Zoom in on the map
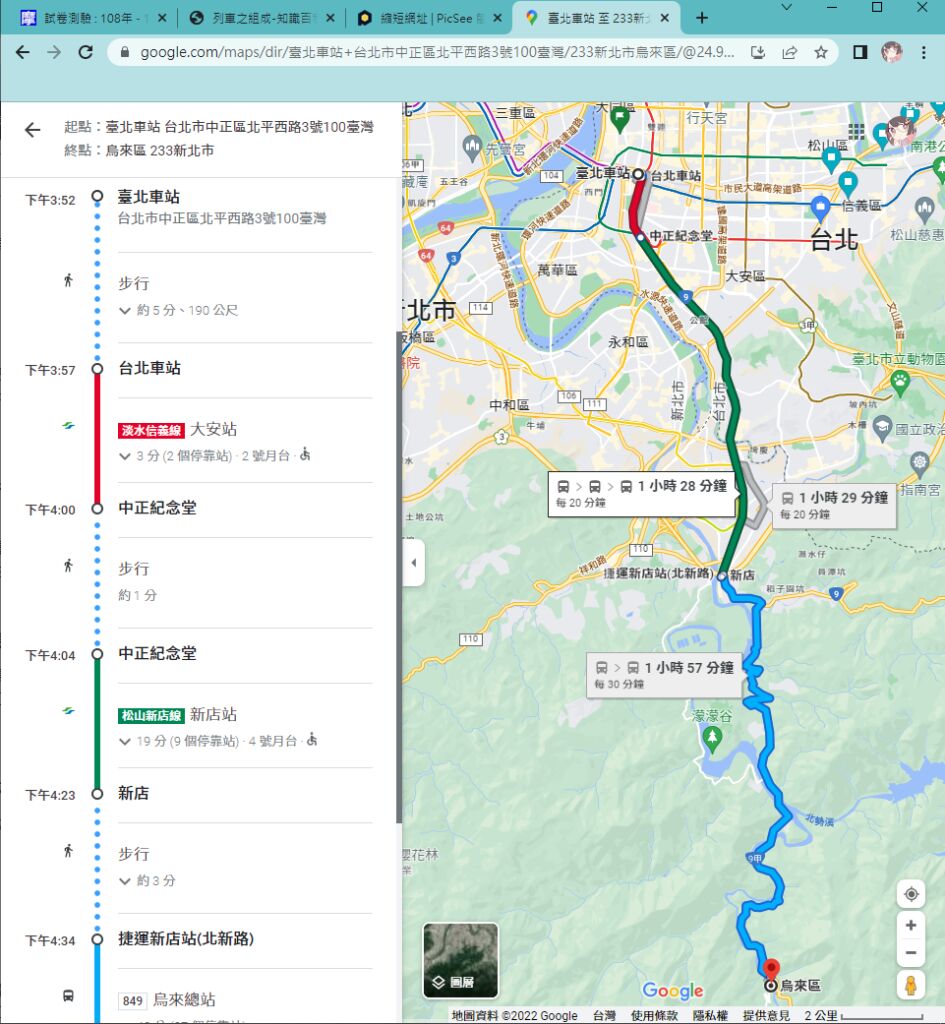 (910, 926)
